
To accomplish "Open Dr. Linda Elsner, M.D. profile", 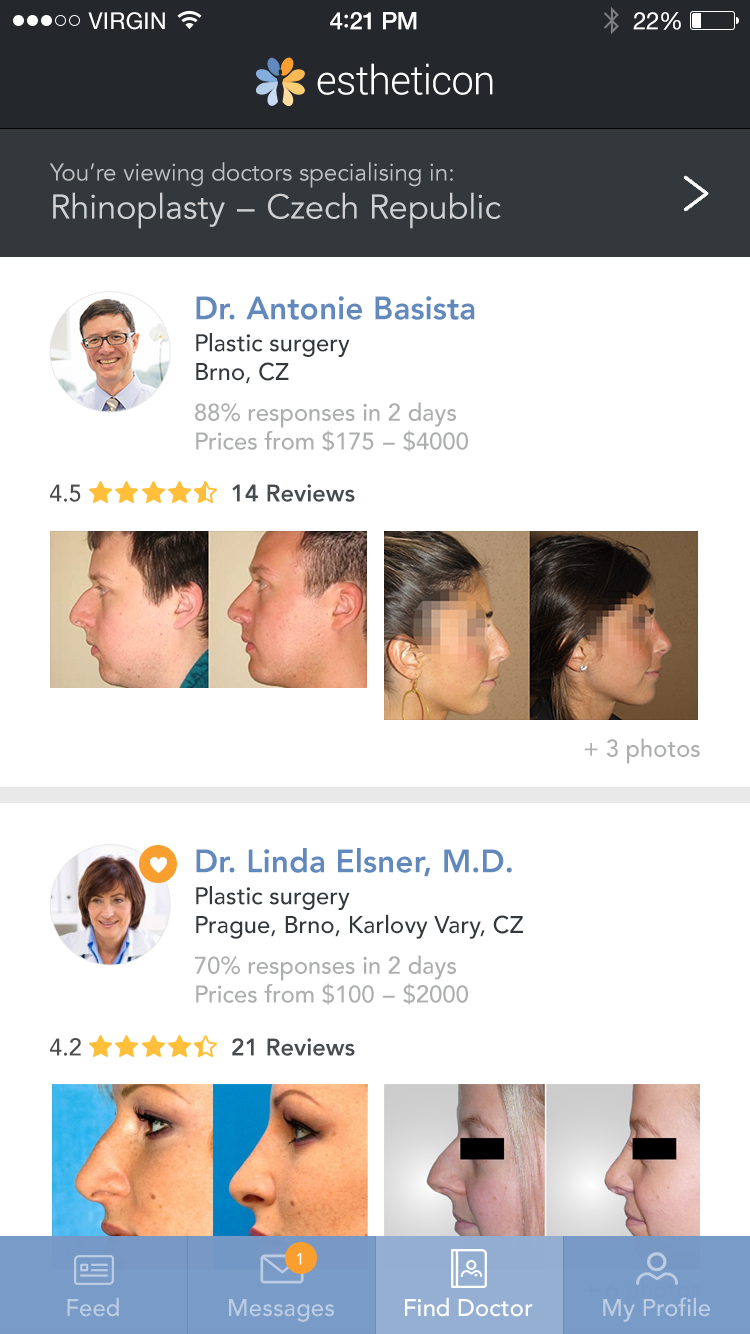I will [x=353, y=862].
